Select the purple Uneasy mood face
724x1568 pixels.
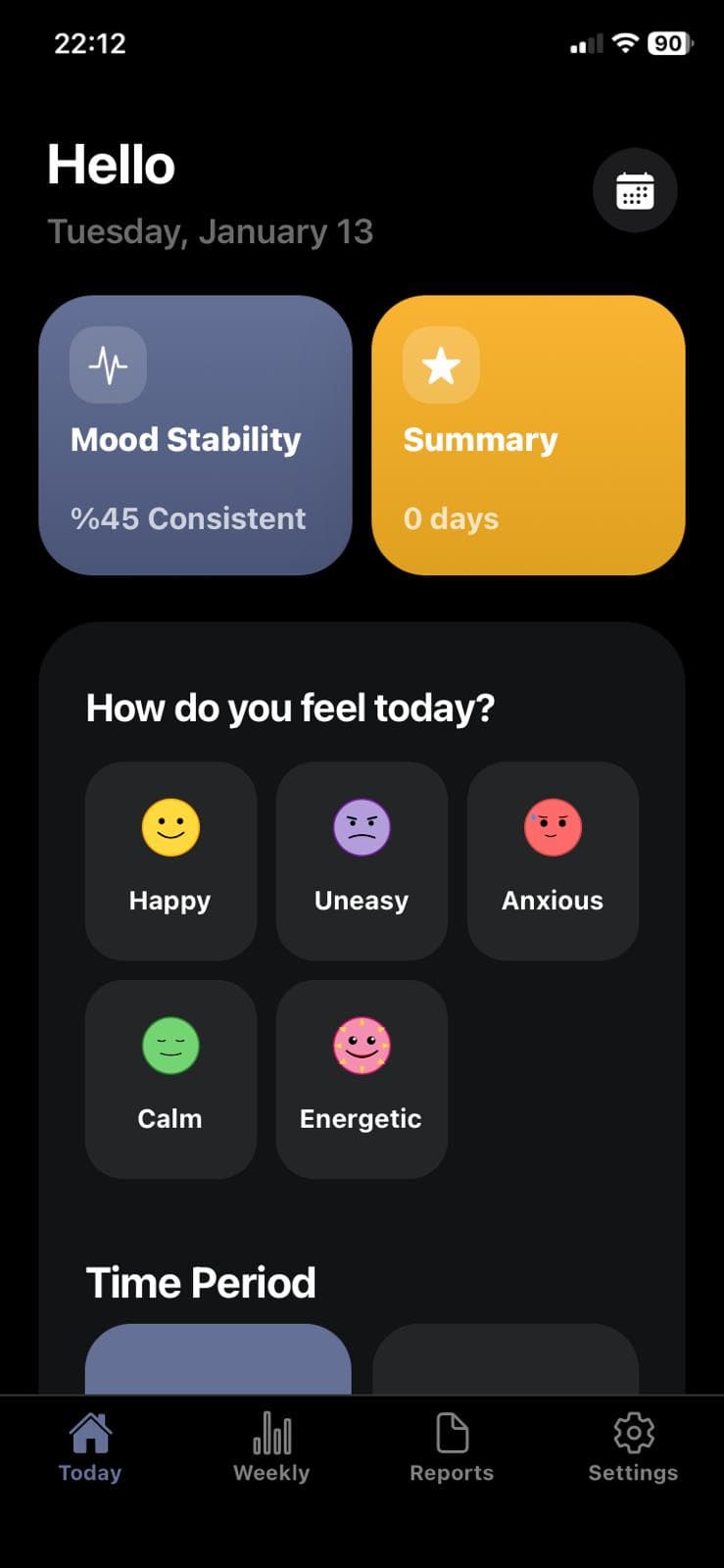[361, 826]
